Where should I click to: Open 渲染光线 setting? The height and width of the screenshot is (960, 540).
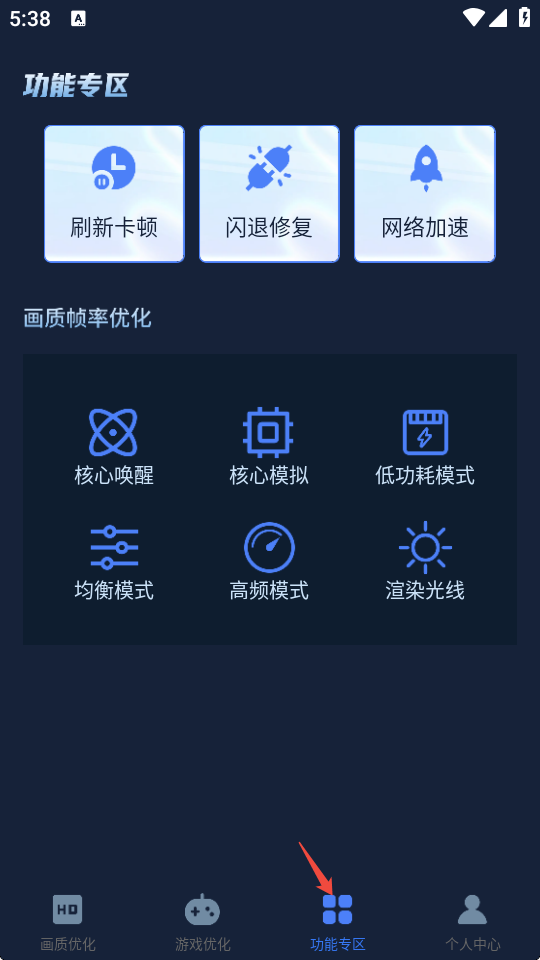tap(425, 561)
